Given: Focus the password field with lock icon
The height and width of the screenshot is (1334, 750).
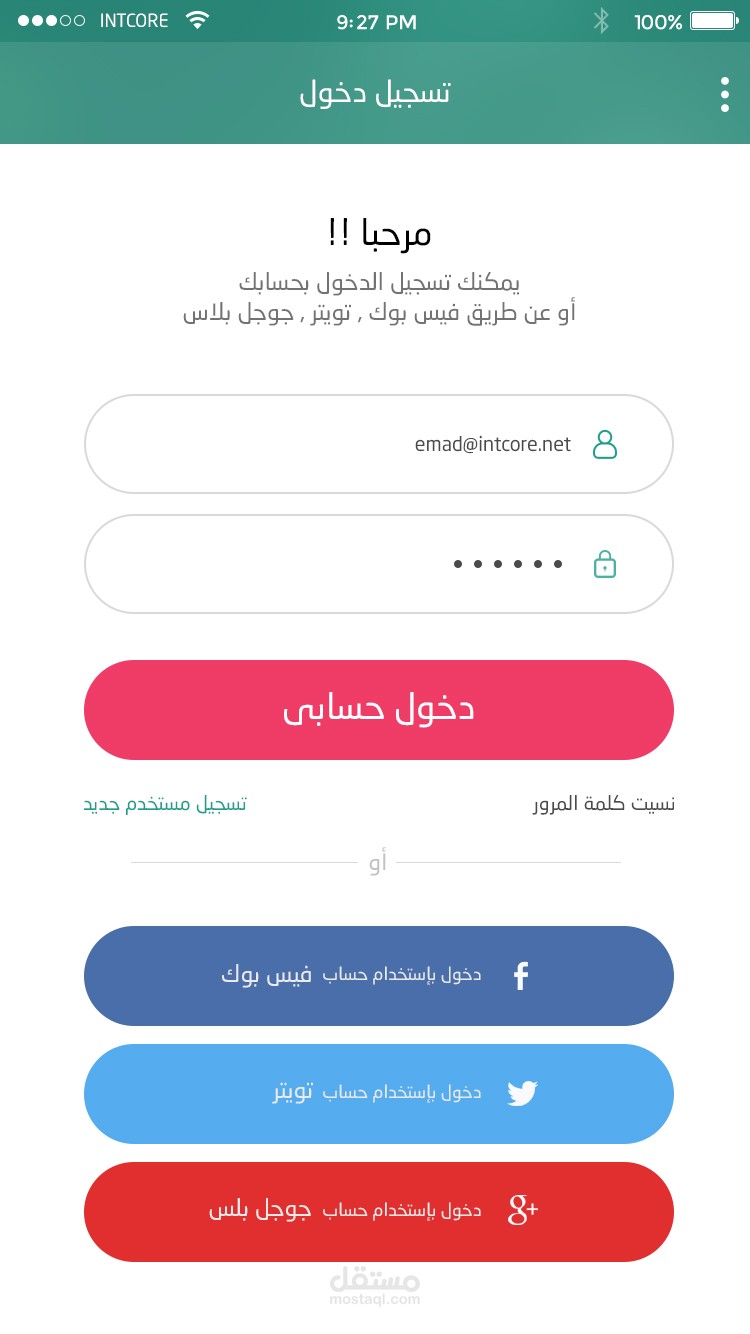Looking at the screenshot, I should pos(379,564).
